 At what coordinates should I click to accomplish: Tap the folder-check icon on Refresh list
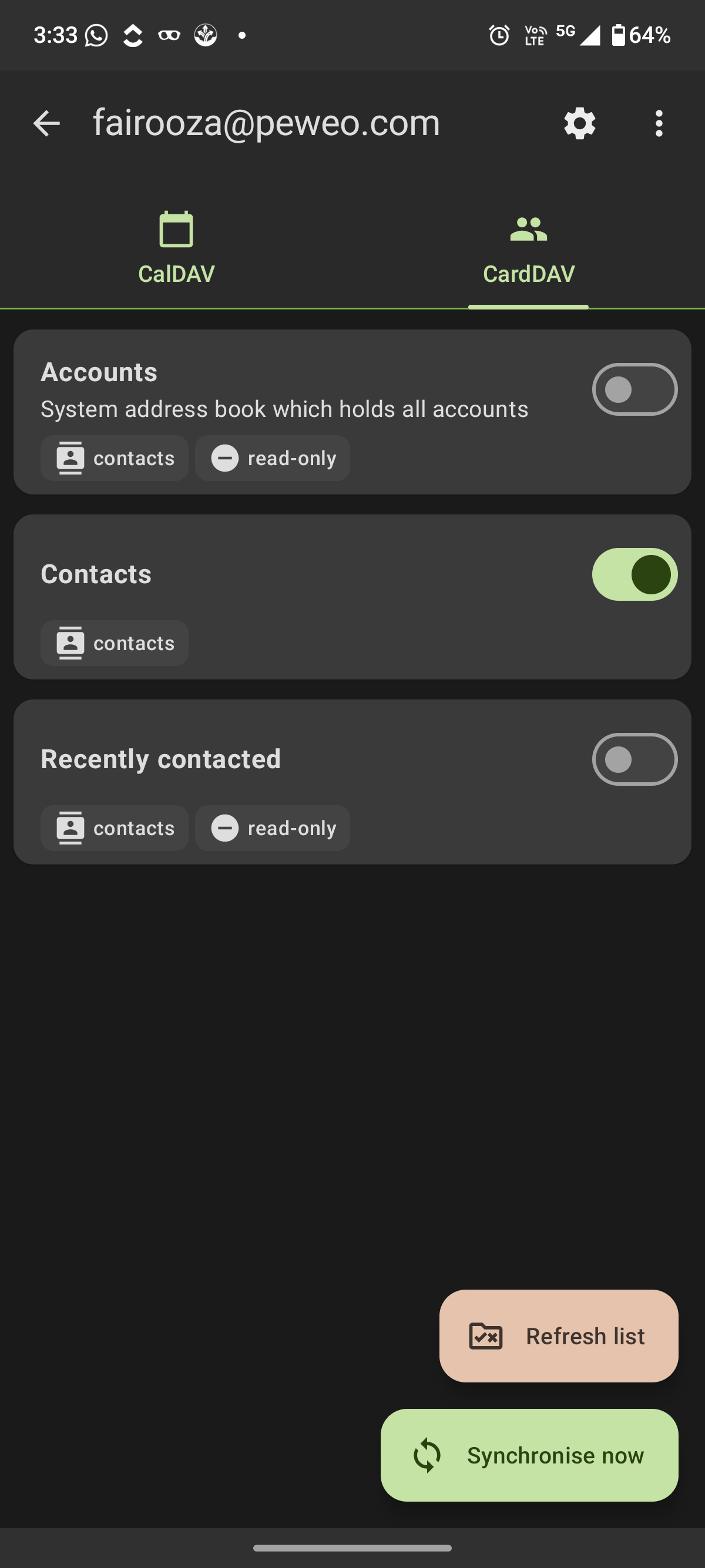coord(486,1336)
